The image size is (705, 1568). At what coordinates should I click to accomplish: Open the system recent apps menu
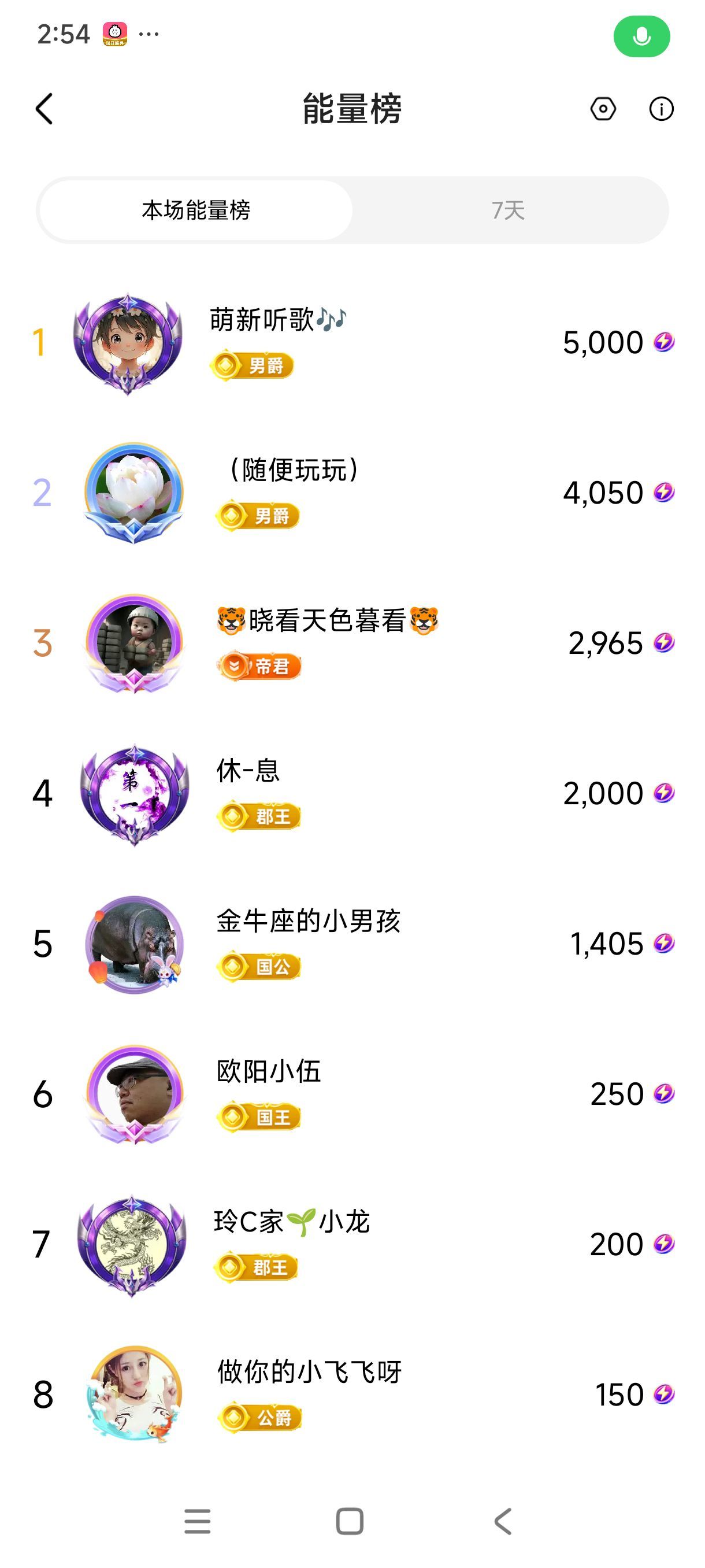[198, 1522]
